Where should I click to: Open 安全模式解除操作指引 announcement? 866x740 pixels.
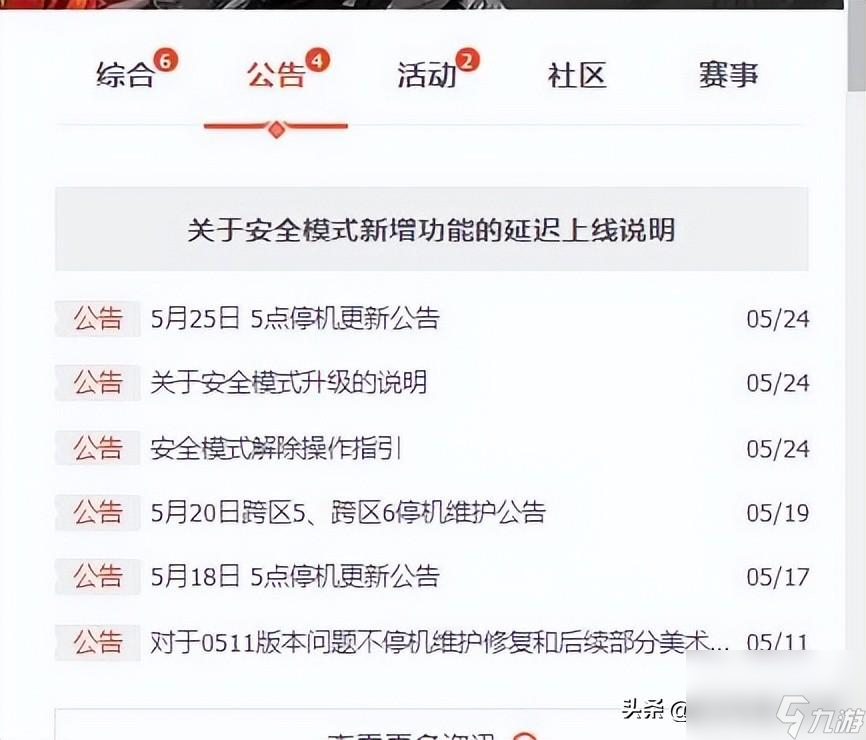click(276, 448)
